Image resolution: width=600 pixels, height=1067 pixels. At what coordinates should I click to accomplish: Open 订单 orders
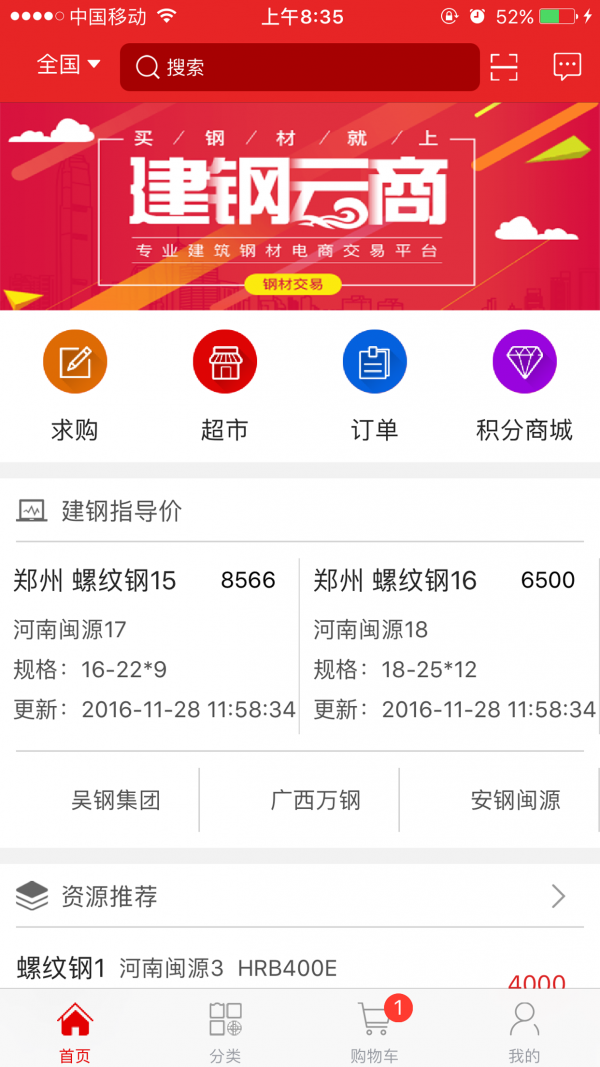(375, 386)
